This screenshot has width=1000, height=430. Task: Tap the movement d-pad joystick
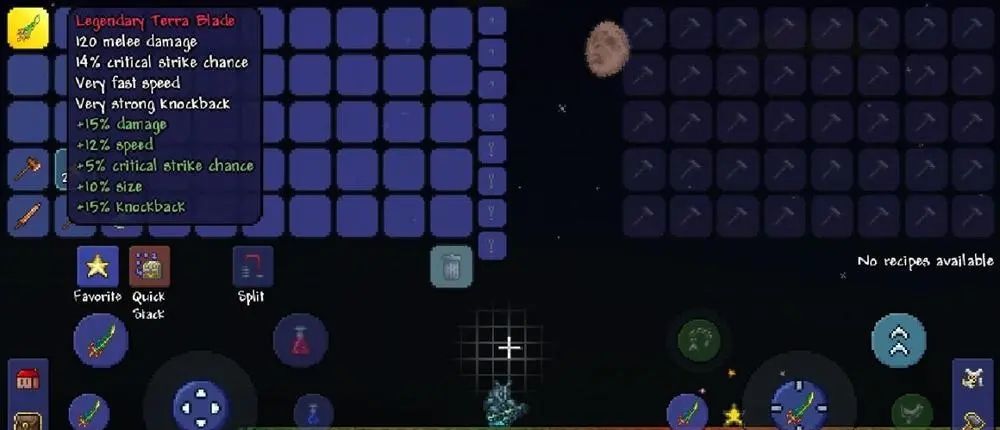click(x=200, y=406)
